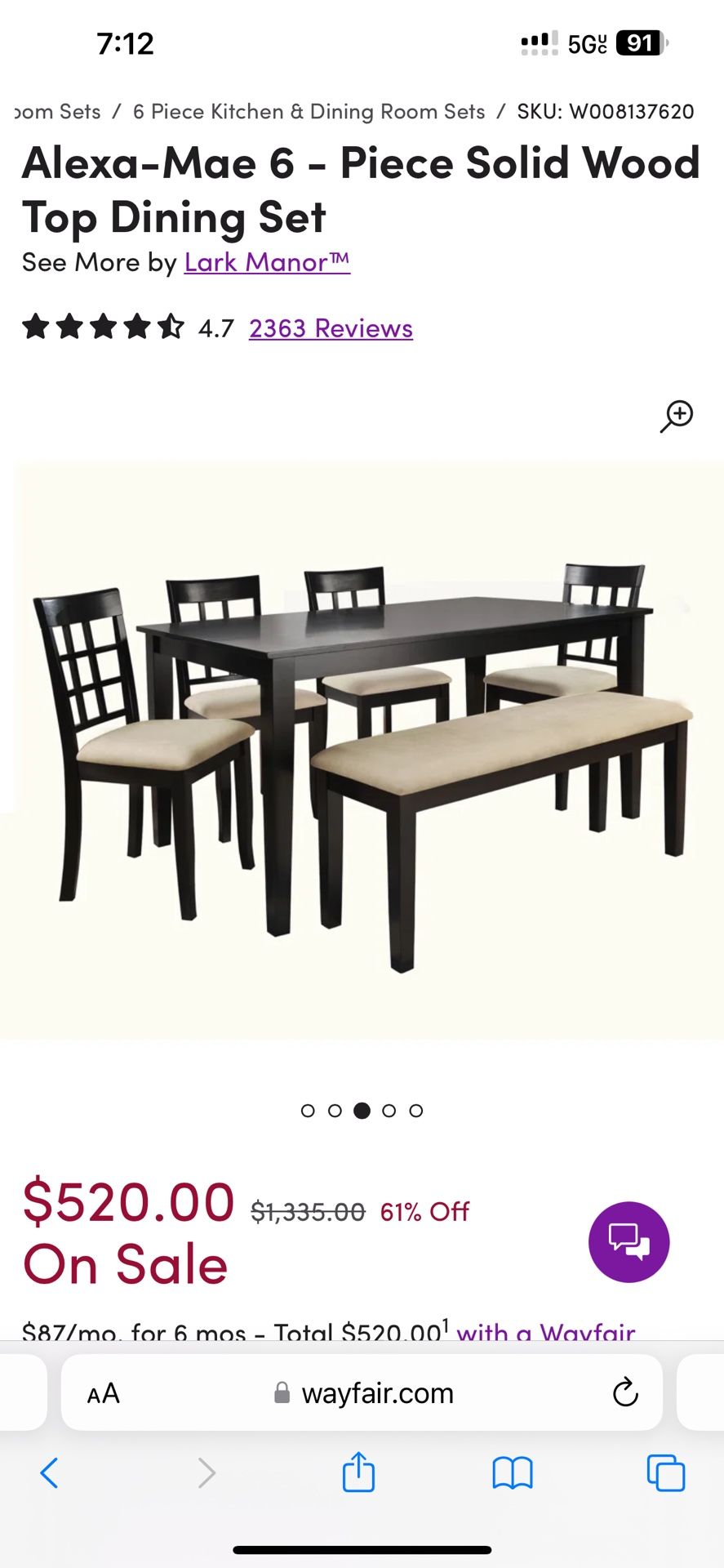The width and height of the screenshot is (724, 1568).
Task: Open the AA reader and text size menu
Action: click(104, 1393)
